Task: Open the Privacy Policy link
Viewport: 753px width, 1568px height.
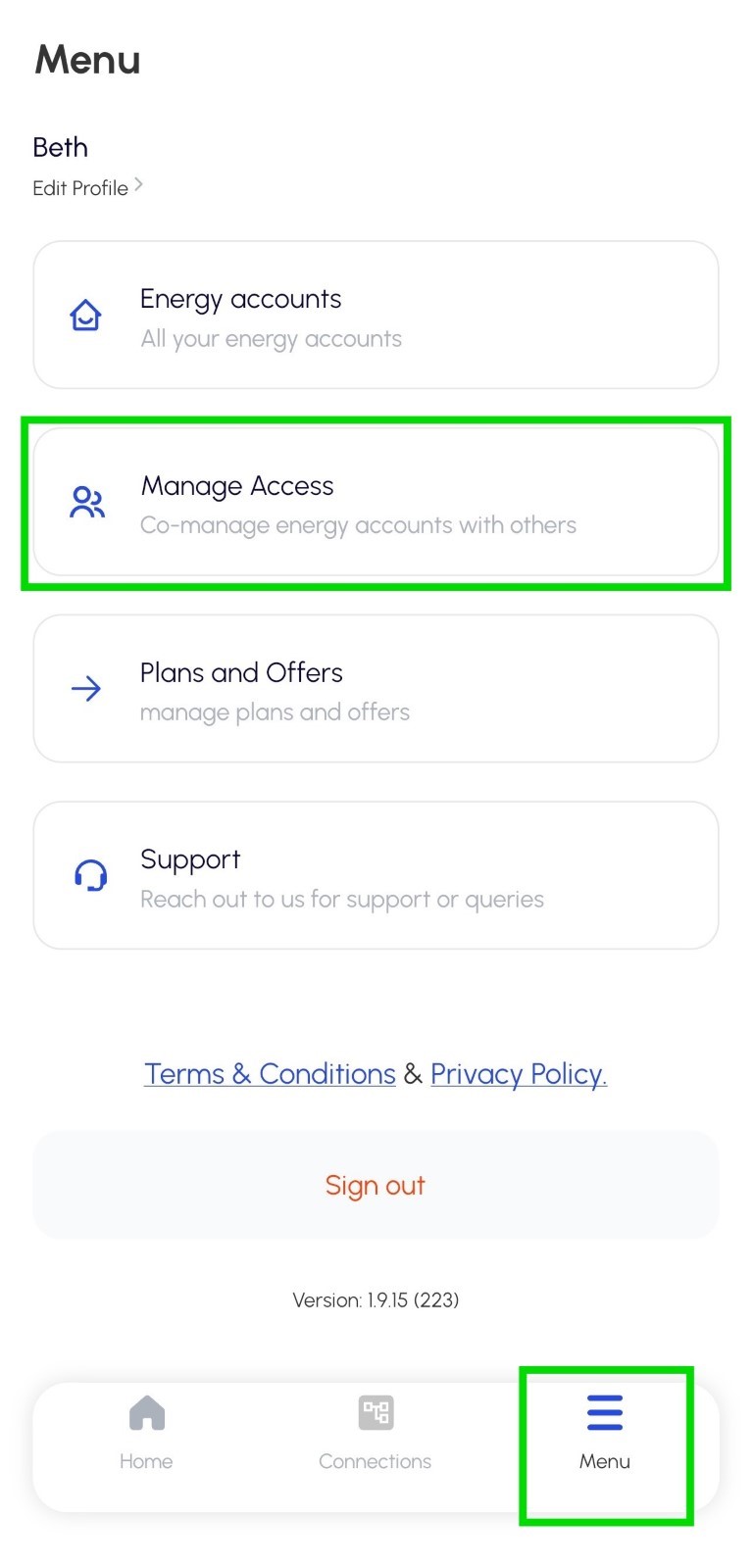Action: (x=519, y=1074)
